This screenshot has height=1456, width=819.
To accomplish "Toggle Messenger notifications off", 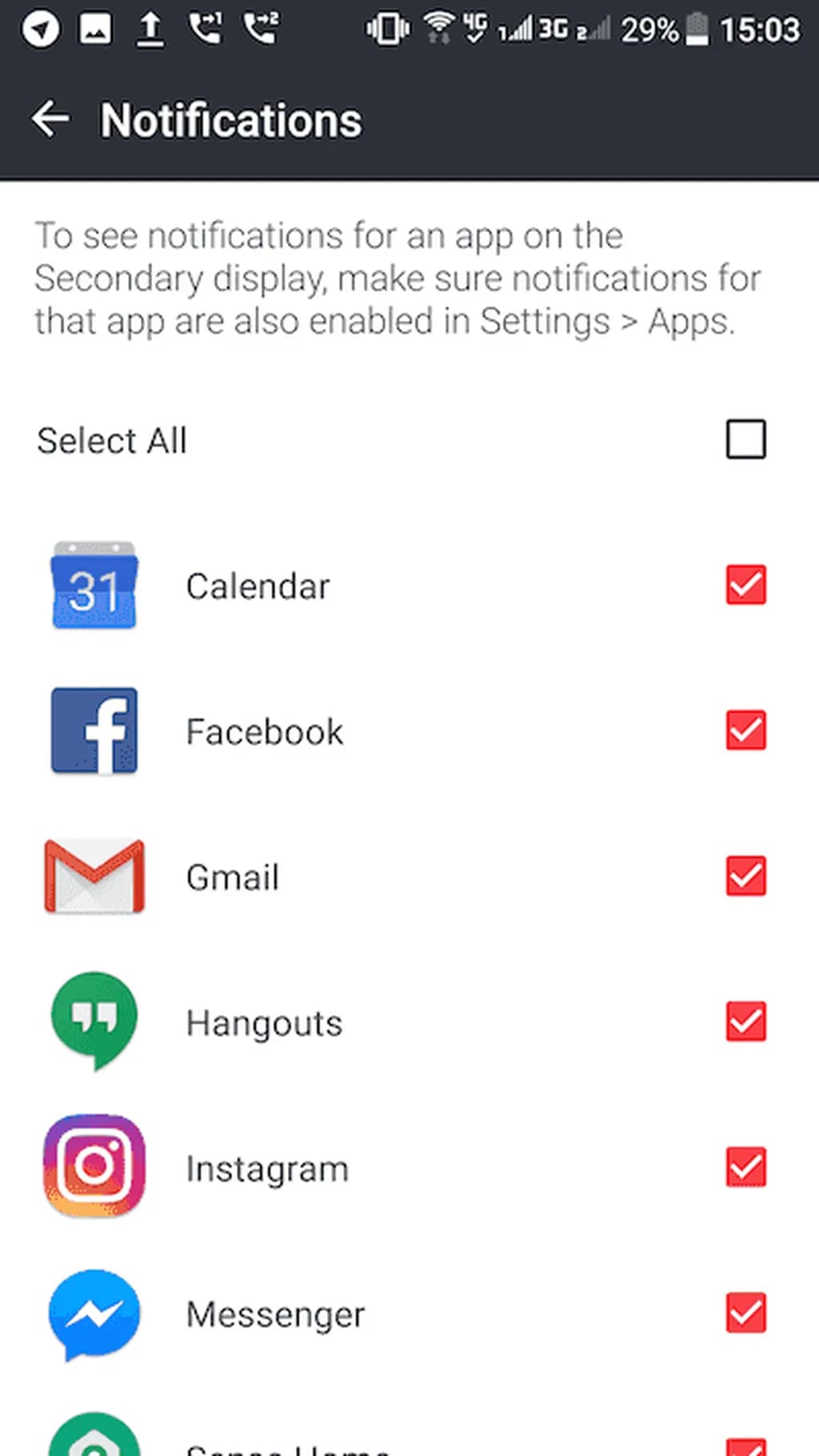I will click(745, 1313).
